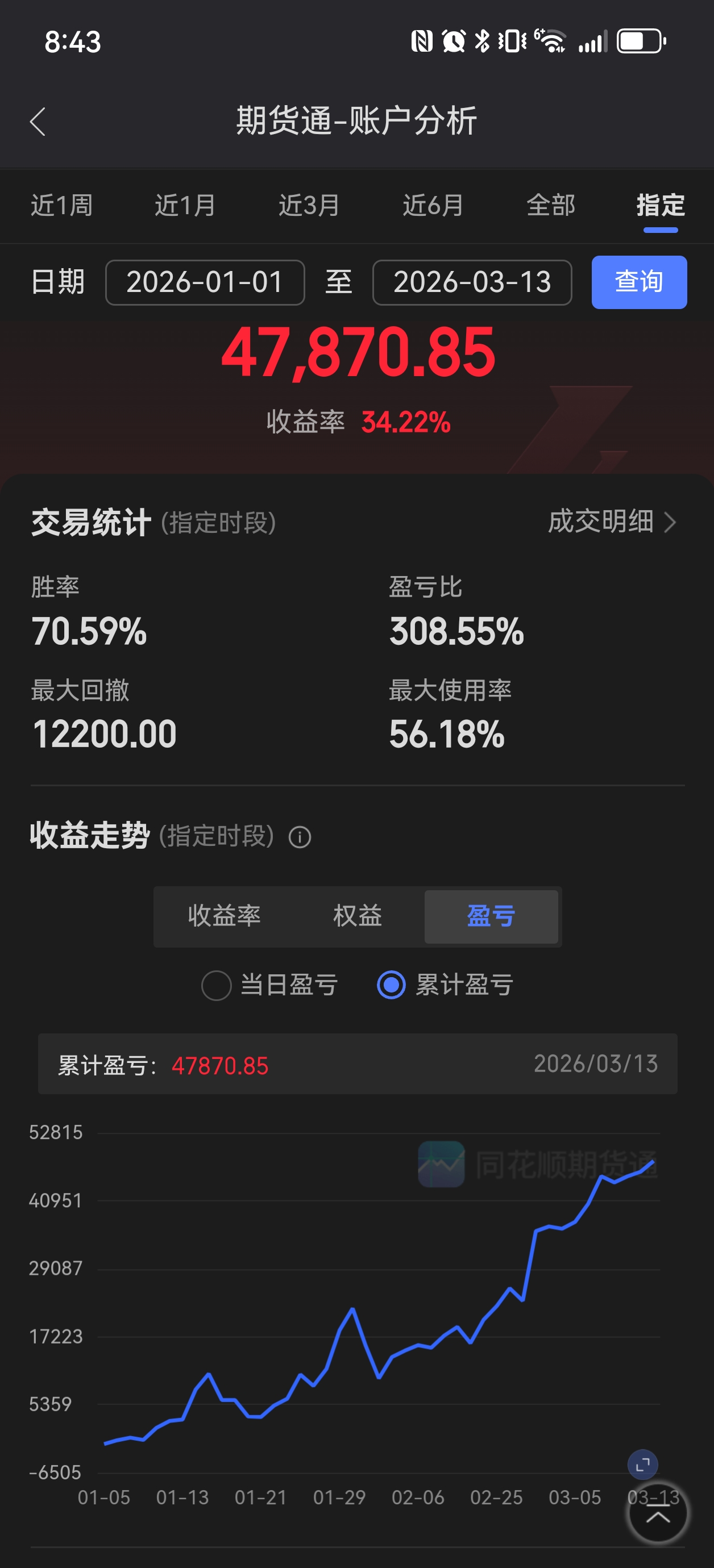Open the start date picker showing 2026-01-01
714x1568 pixels.
(205, 282)
